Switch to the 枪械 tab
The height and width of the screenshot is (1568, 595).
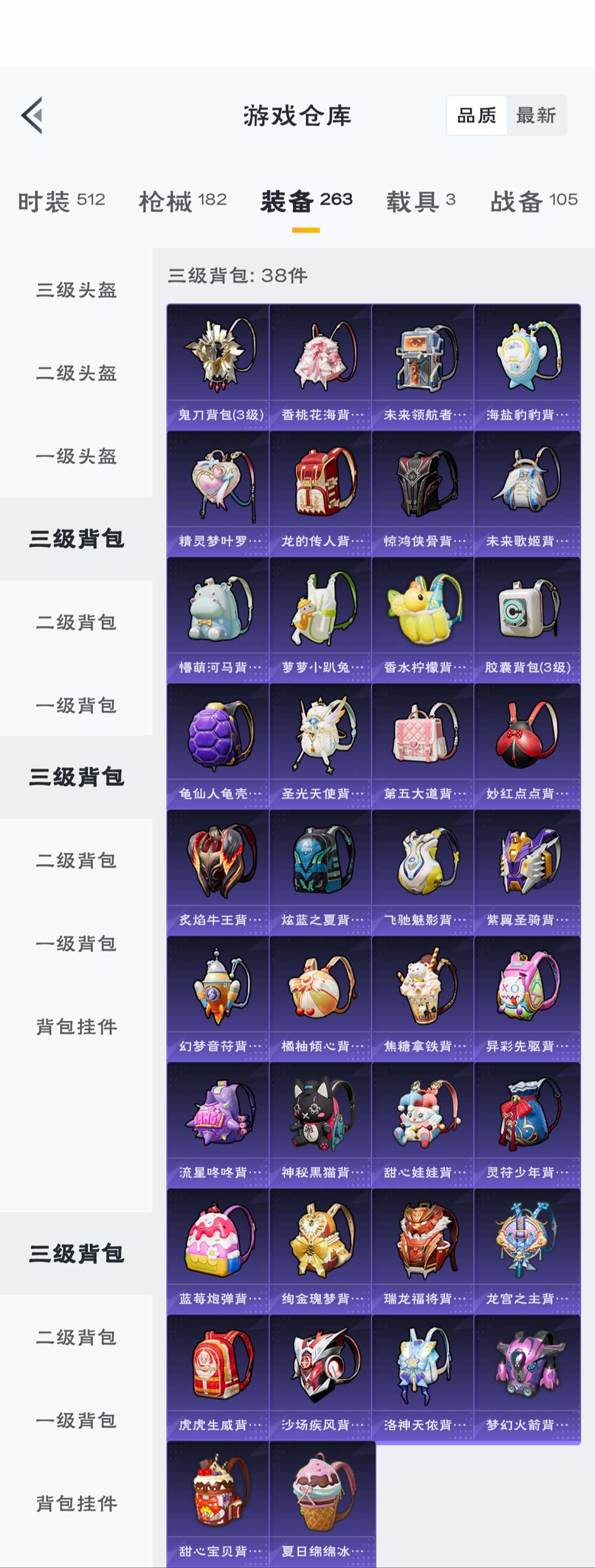coord(182,201)
